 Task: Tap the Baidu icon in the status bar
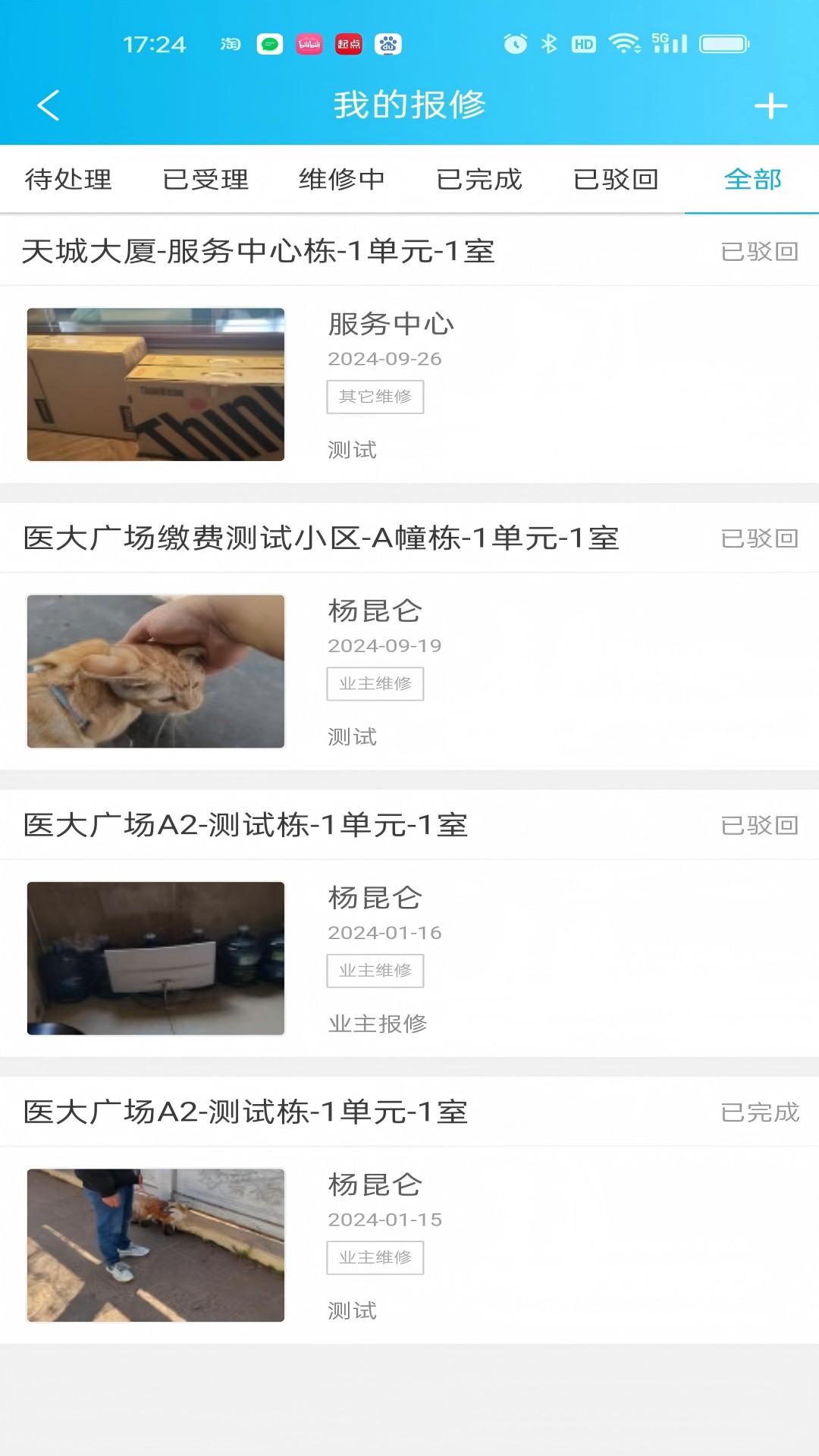point(387,45)
